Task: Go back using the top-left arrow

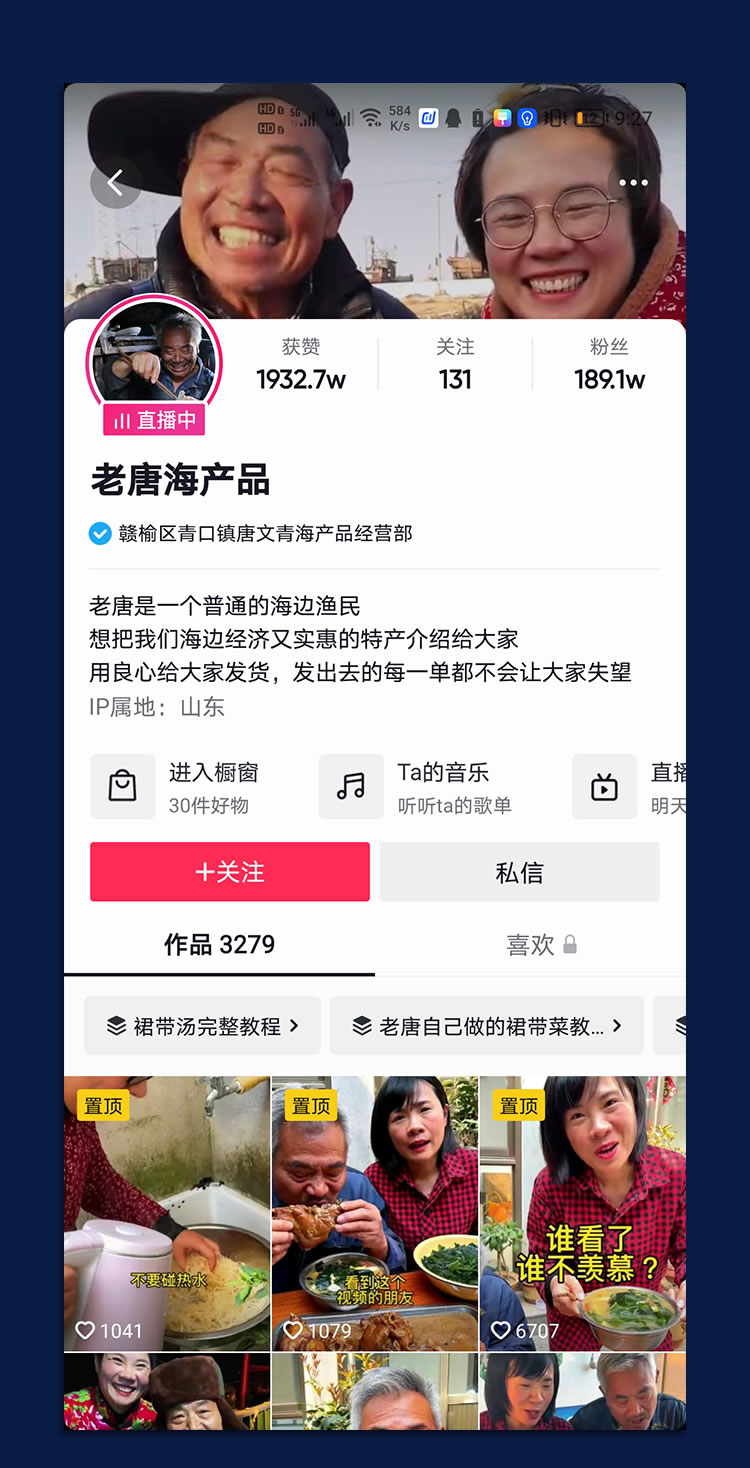Action: click(116, 183)
